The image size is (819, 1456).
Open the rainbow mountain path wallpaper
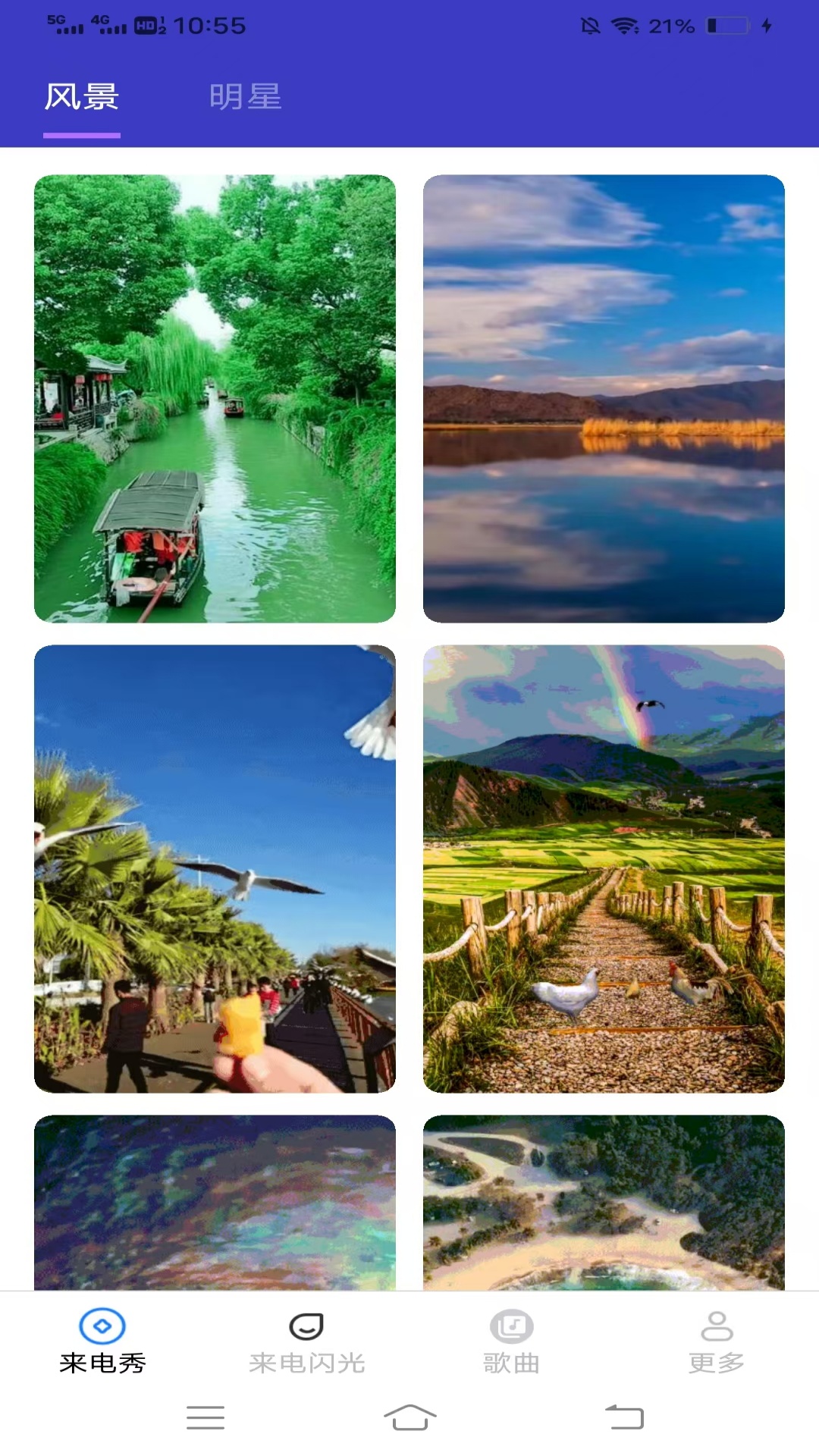pos(604,869)
